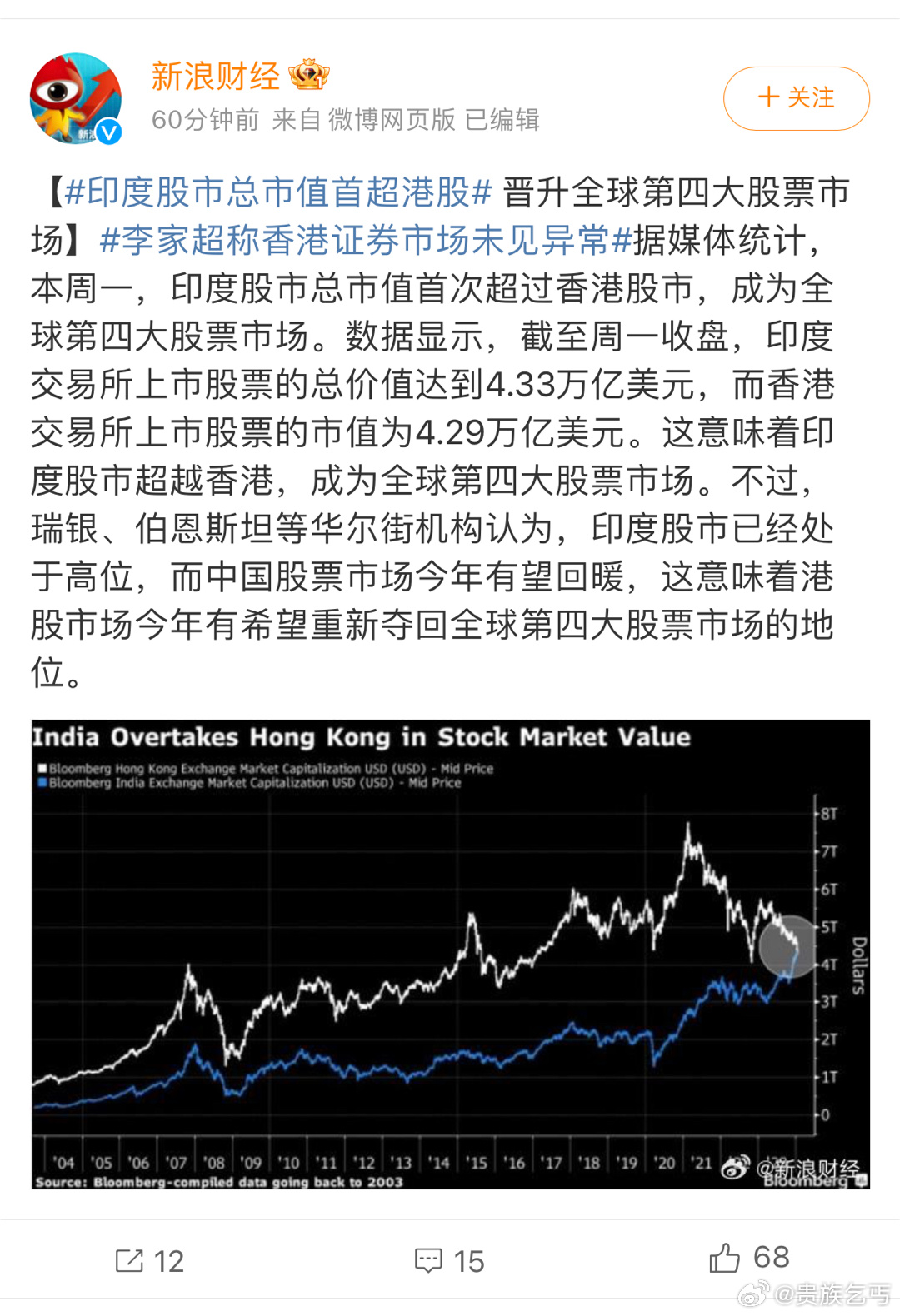900x1316 pixels.
Task: Open hashtag #李家超称香港证券市场未见异常#
Action: pyautogui.click(x=366, y=241)
